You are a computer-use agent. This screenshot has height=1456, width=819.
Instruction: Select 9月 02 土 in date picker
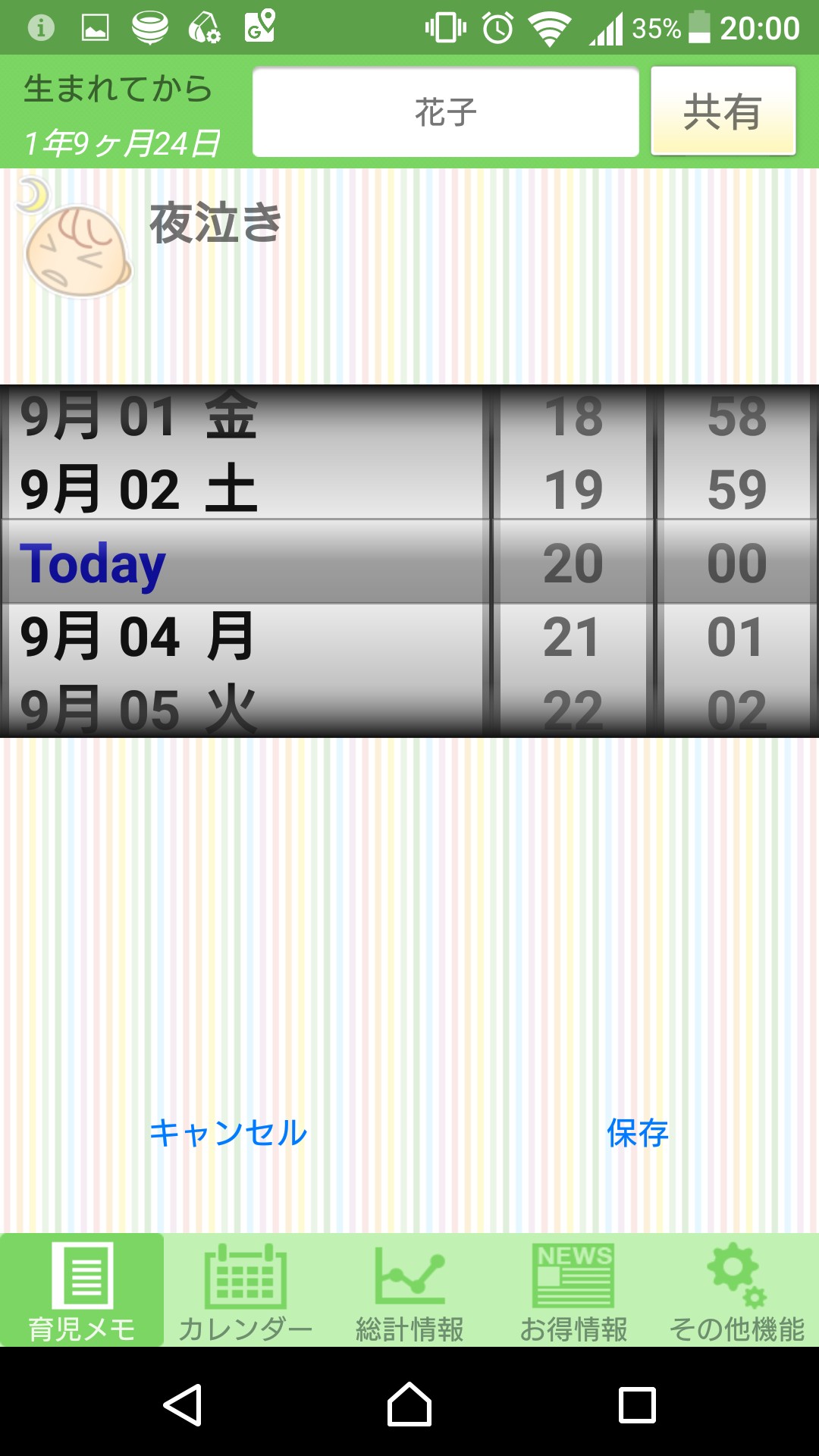tap(243, 489)
